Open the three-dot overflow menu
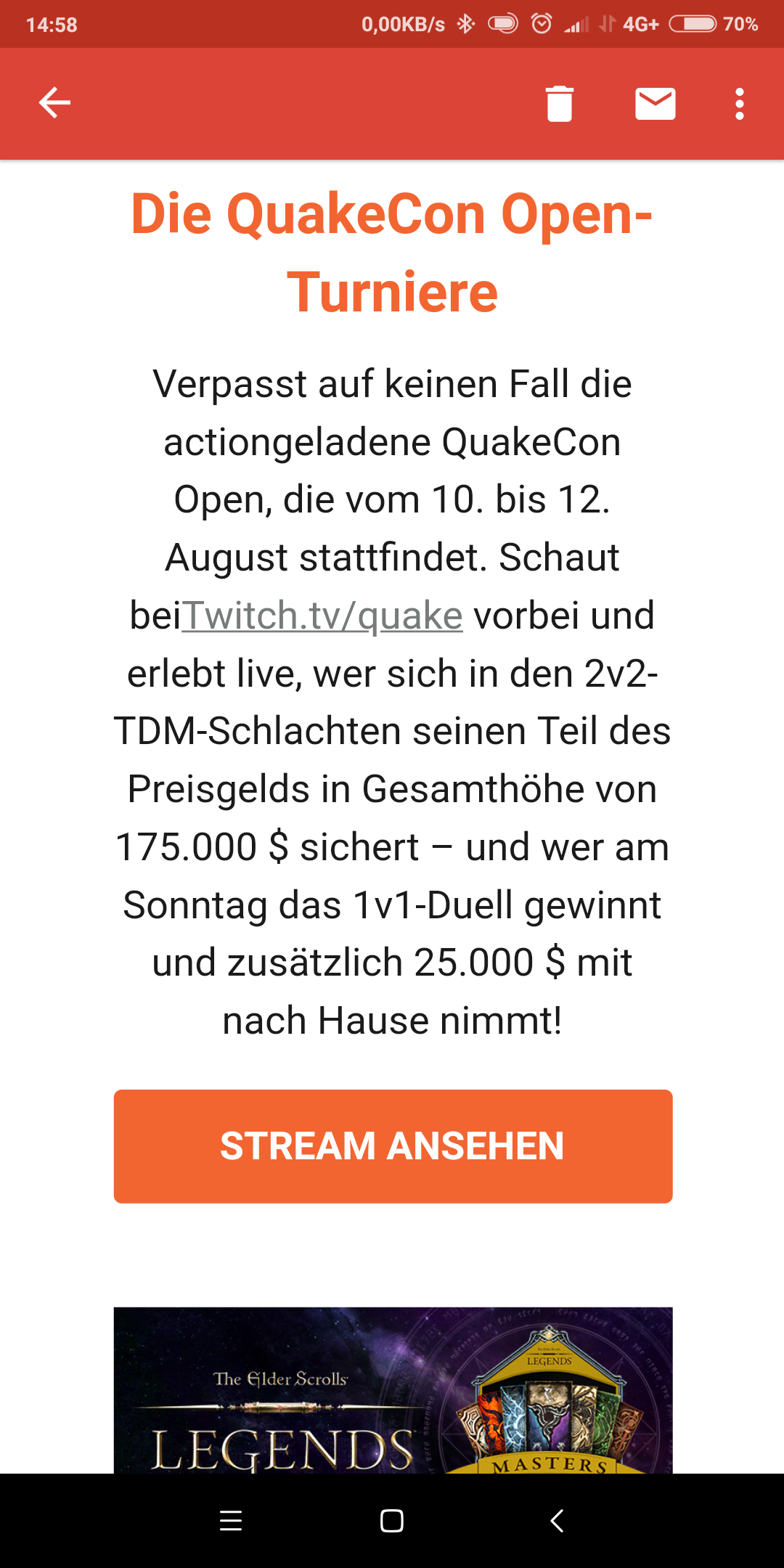 click(739, 103)
